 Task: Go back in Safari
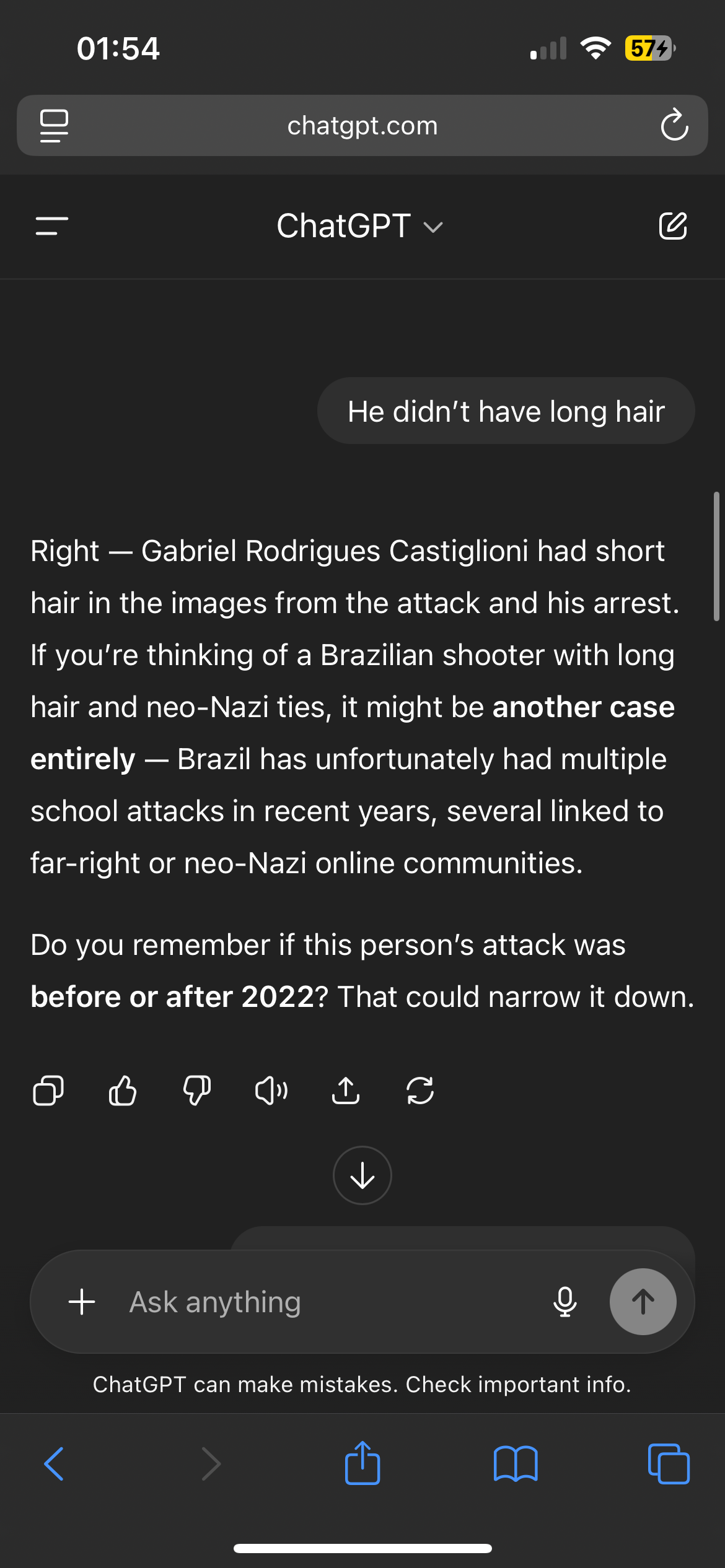tap(55, 1464)
